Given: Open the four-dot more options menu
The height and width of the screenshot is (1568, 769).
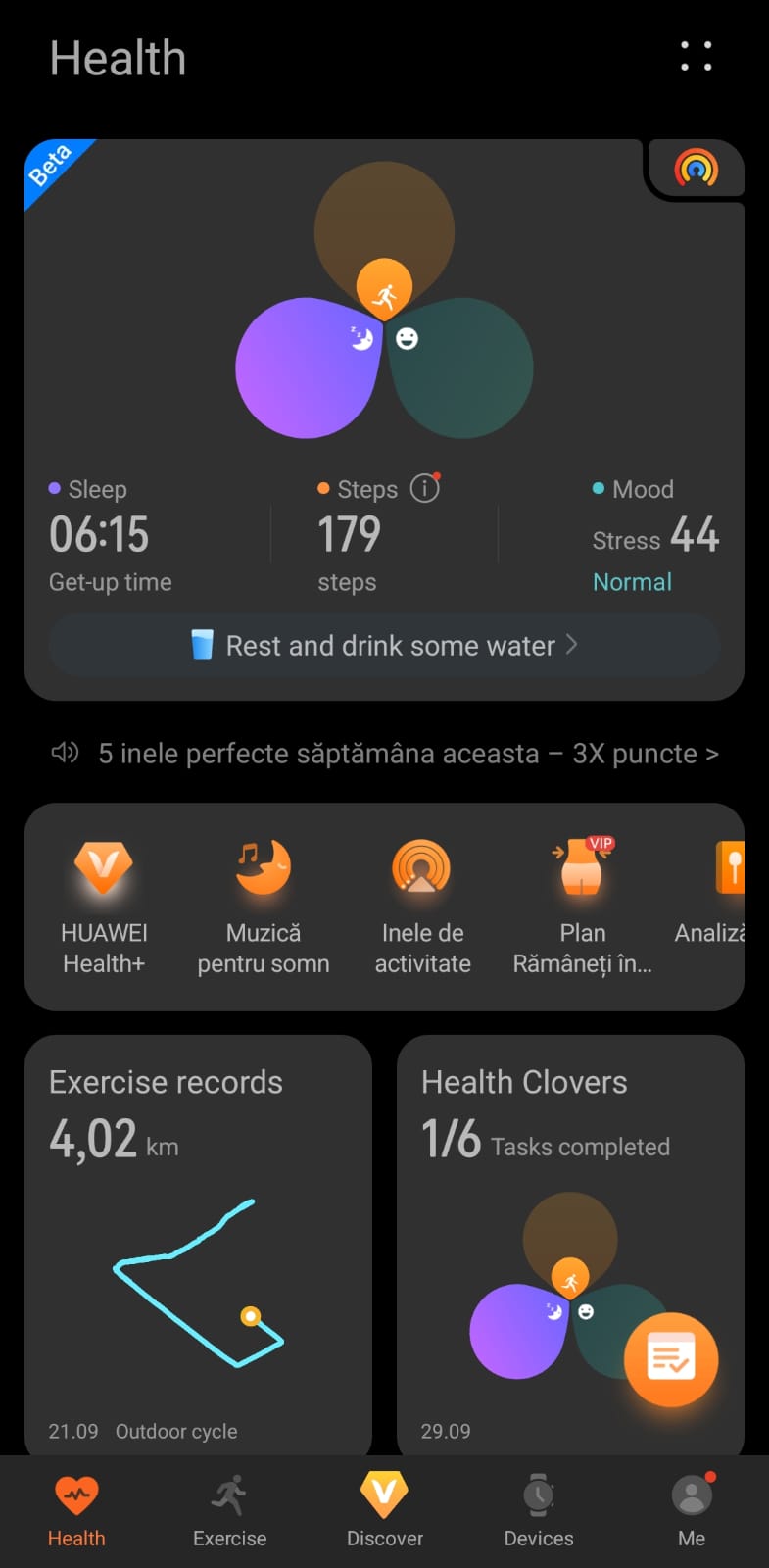Looking at the screenshot, I should 696,56.
